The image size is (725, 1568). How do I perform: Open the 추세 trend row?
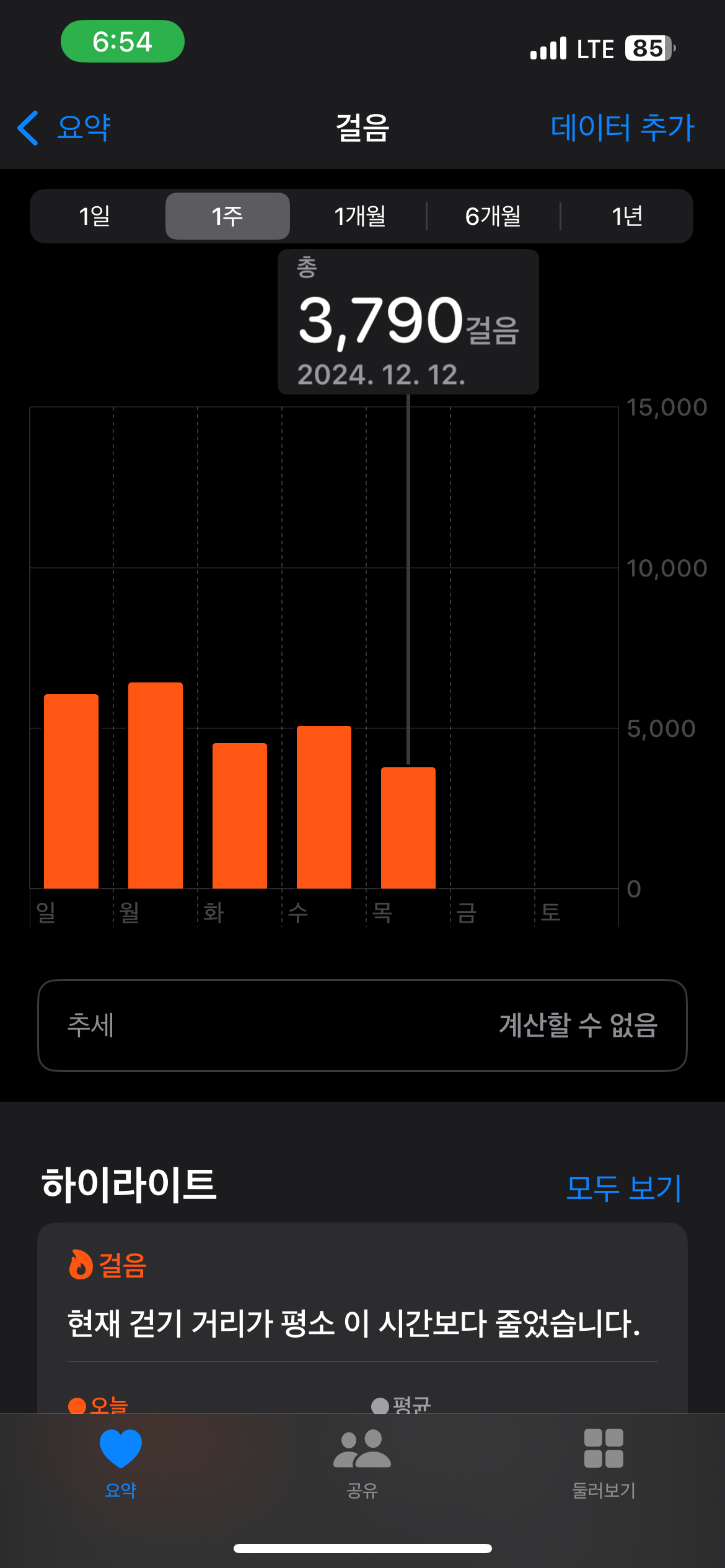pos(362,1025)
